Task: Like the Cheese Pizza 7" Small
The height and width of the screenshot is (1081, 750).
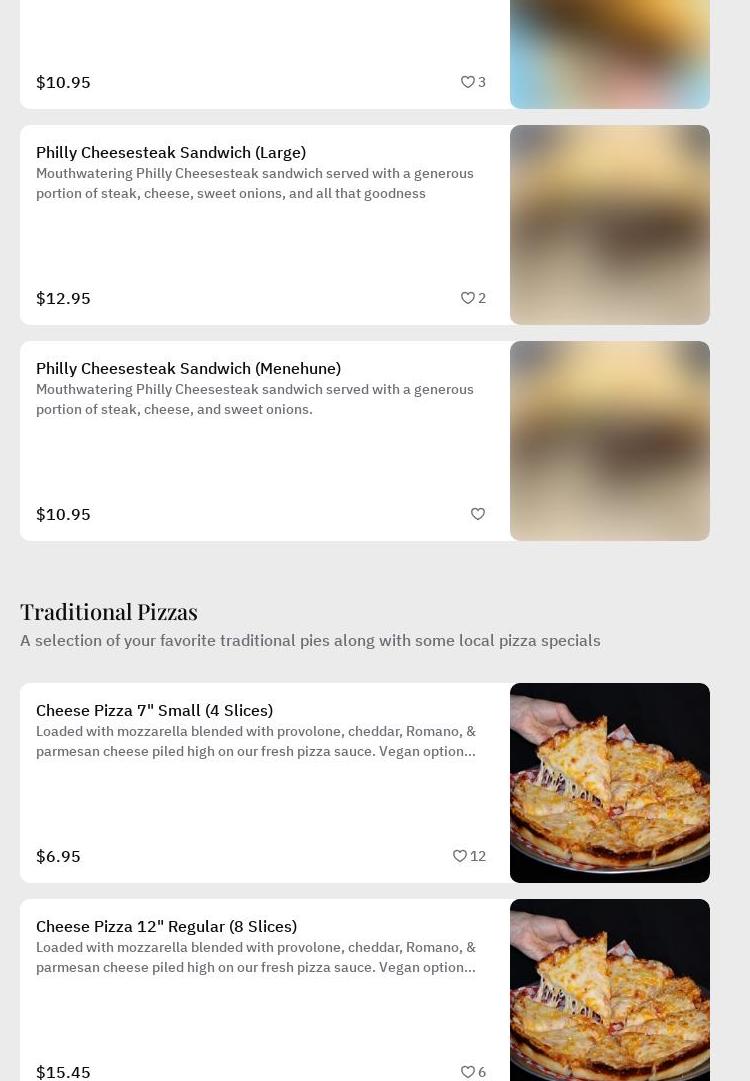Action: pyautogui.click(x=460, y=856)
